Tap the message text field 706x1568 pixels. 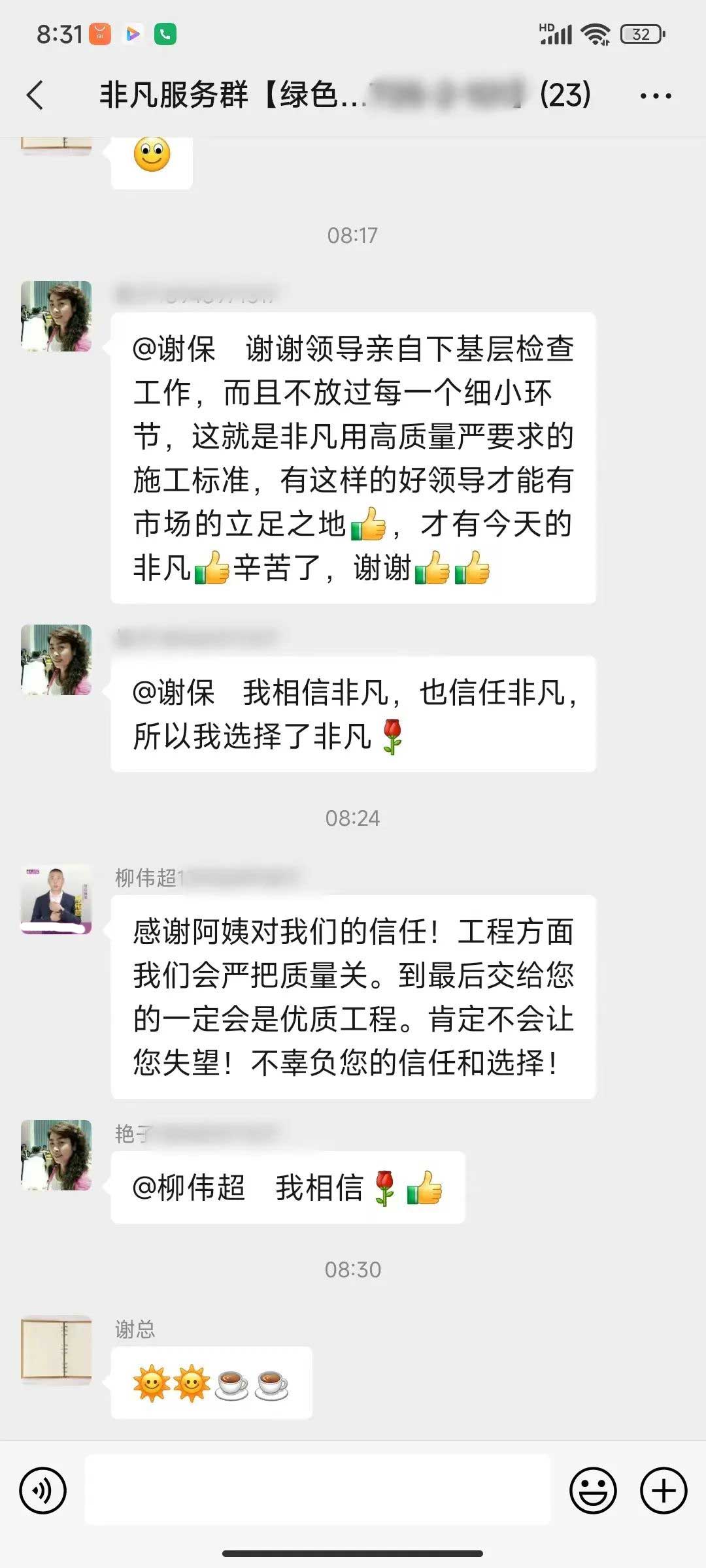[x=318, y=1491]
